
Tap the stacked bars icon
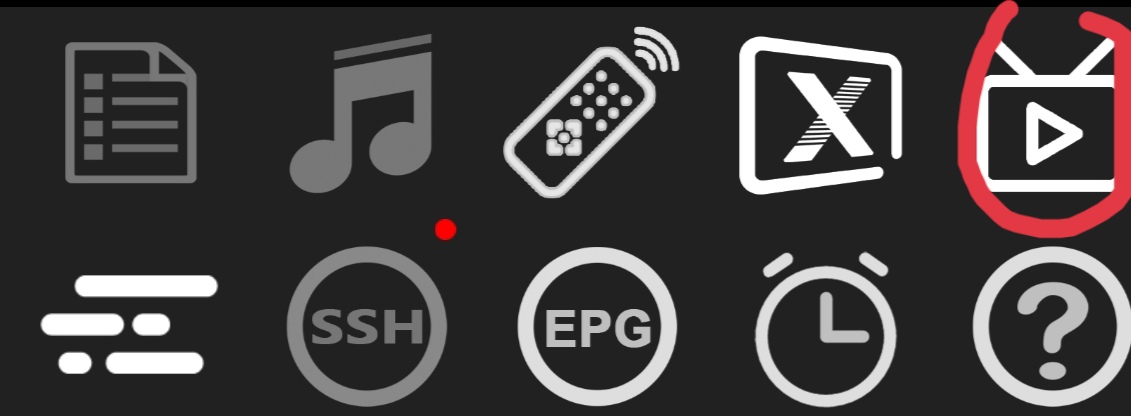point(130,326)
